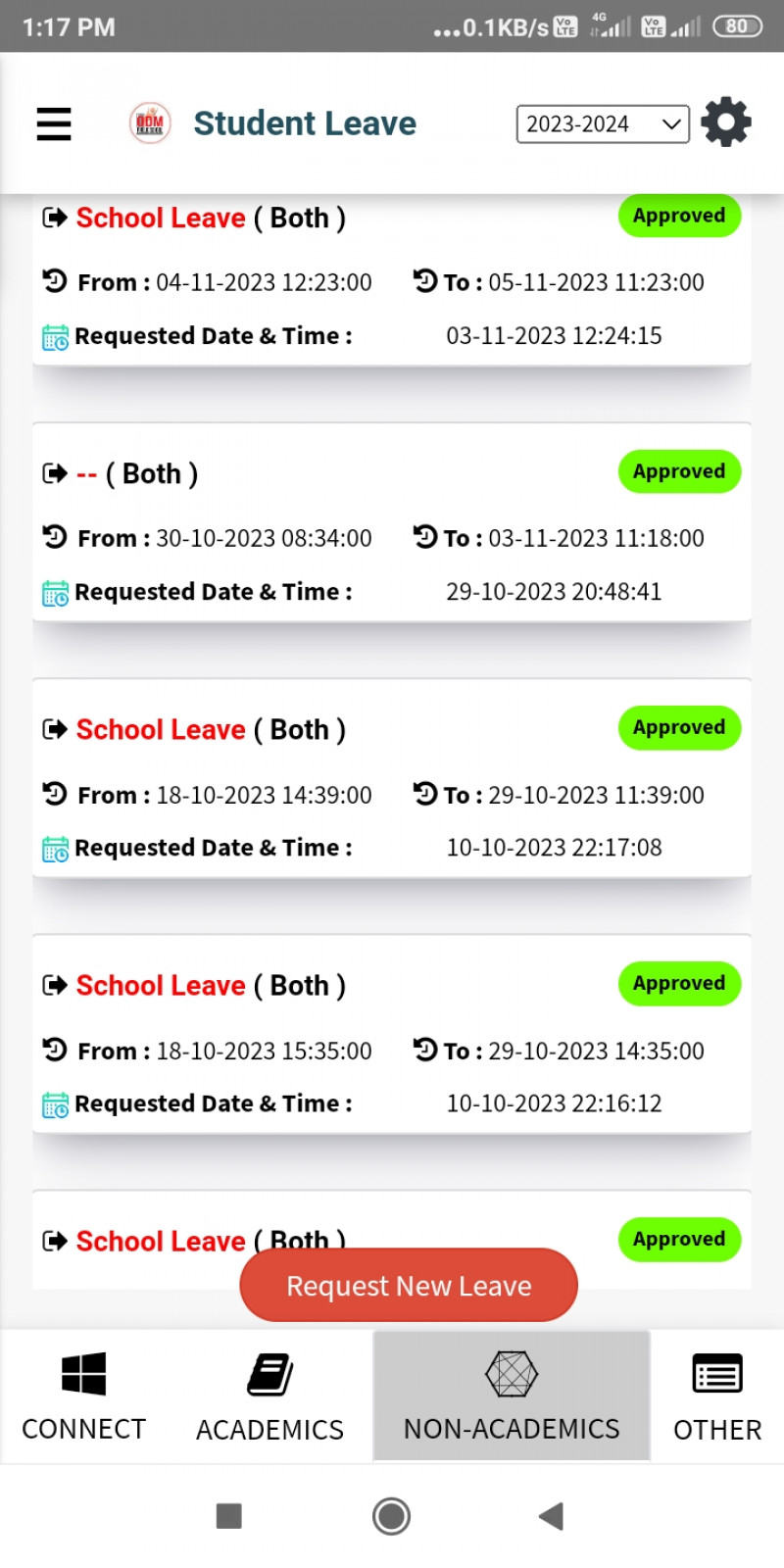Viewport: 784px width, 1568px height.
Task: Go to the system home screen
Action: click(x=391, y=1516)
